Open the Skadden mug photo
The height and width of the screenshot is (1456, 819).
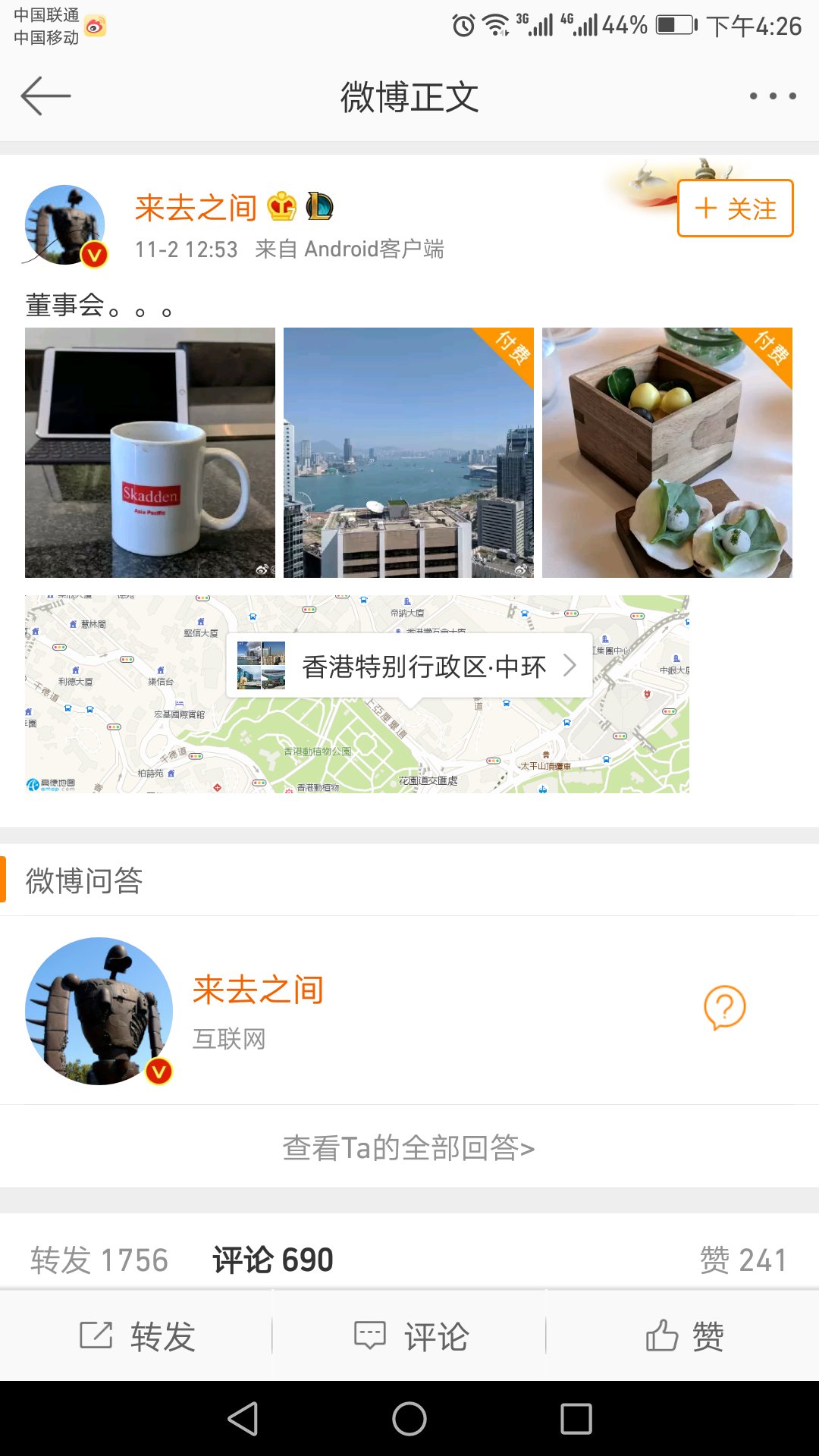coord(150,453)
